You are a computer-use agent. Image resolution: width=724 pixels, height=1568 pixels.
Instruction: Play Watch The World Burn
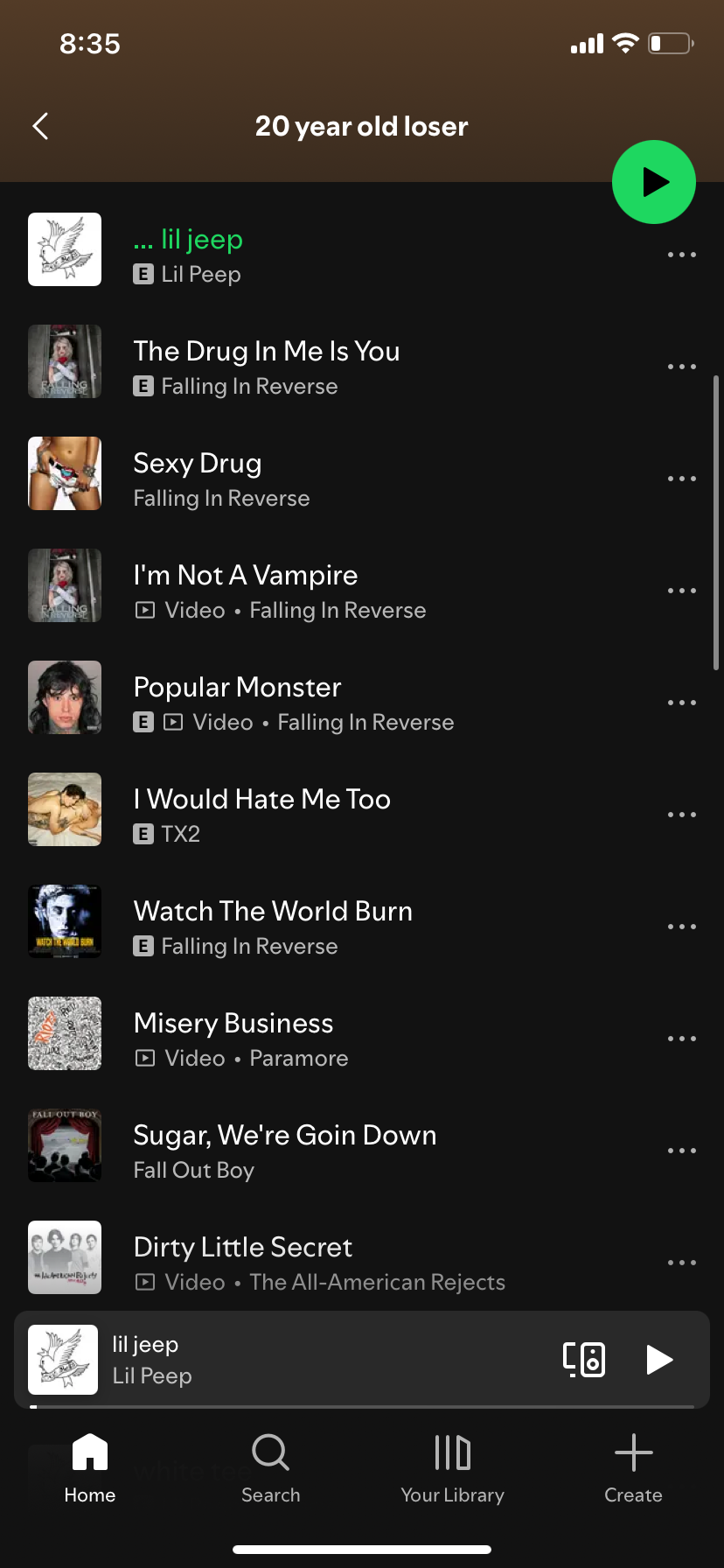(x=273, y=912)
